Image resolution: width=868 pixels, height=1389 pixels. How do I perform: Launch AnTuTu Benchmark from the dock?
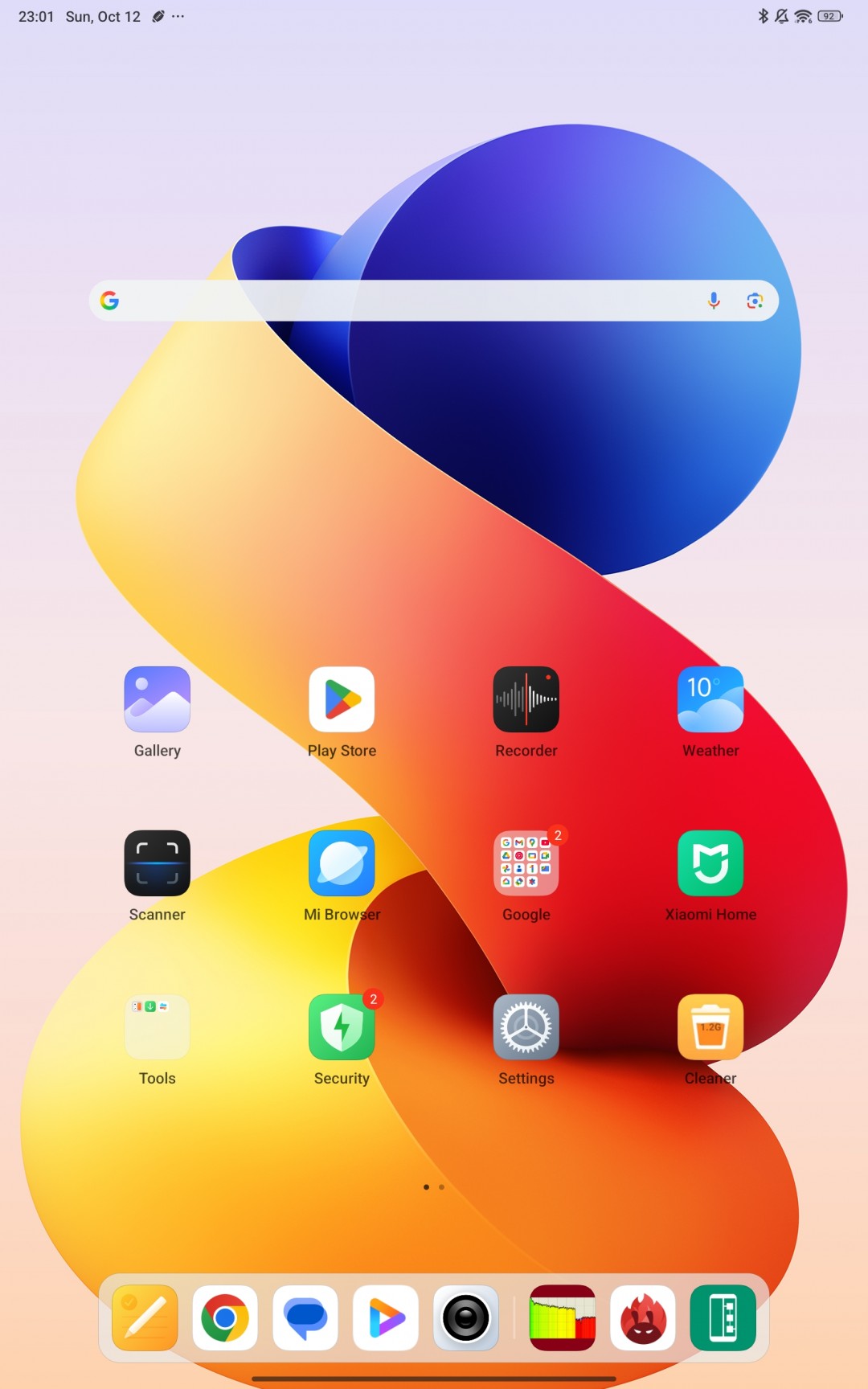pyautogui.click(x=643, y=1318)
